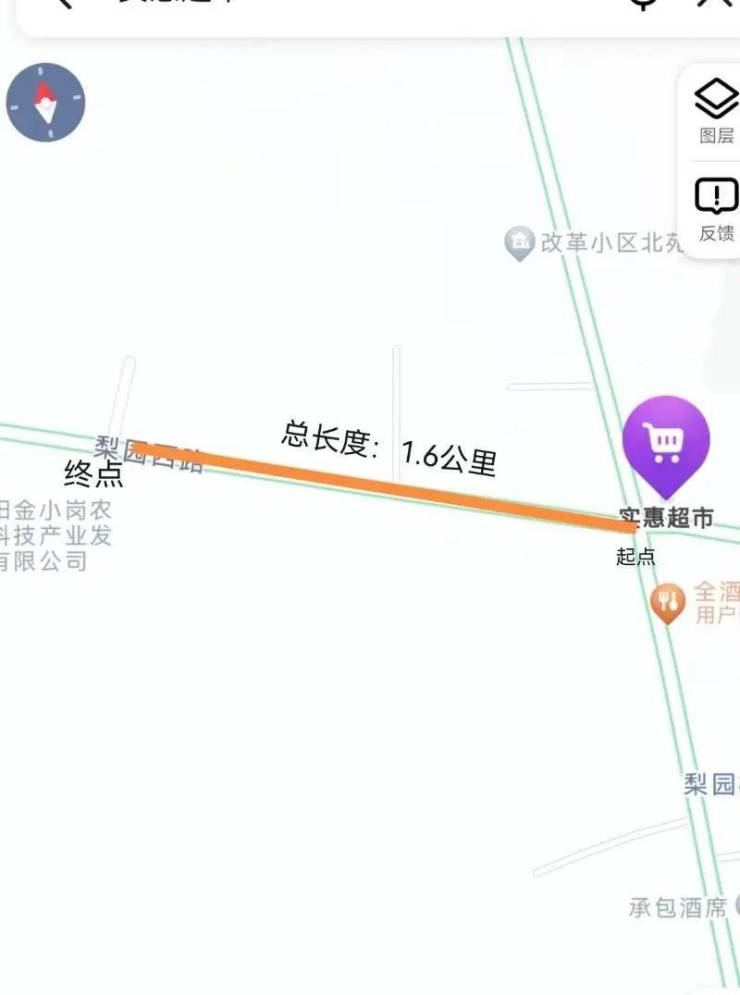Open the 图层 map layers panel
Image resolution: width=740 pixels, height=995 pixels.
pos(716,110)
